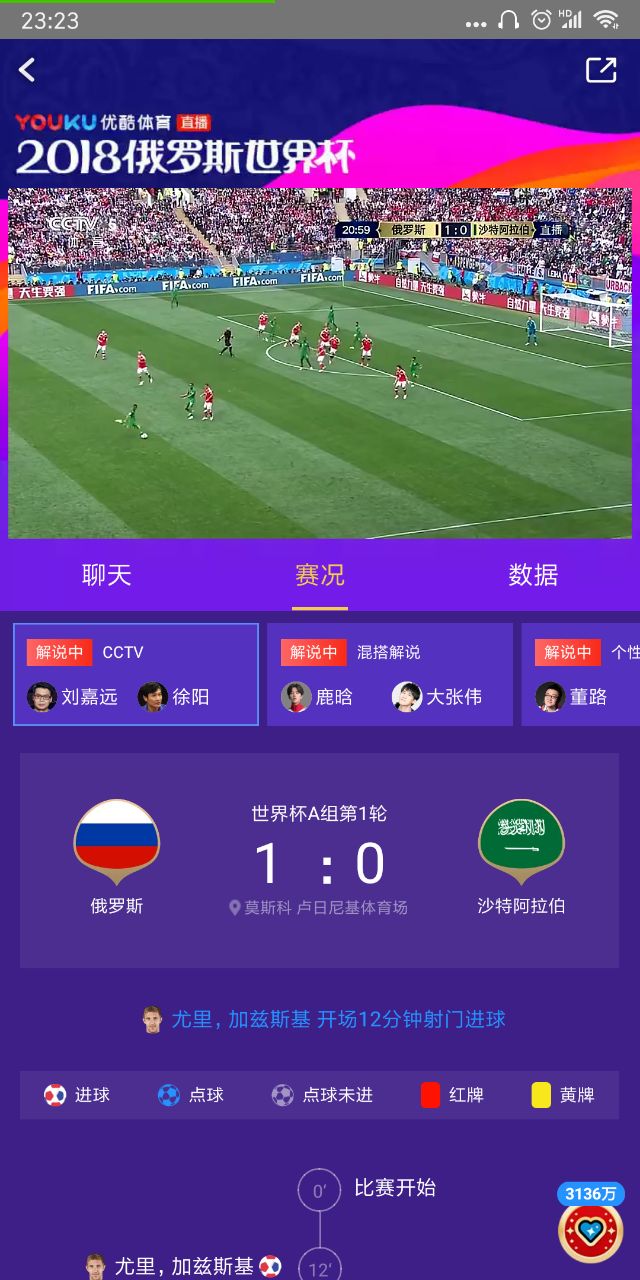640x1280 pixels.
Task: Send a heart with the floating like button
Action: coord(590,1232)
